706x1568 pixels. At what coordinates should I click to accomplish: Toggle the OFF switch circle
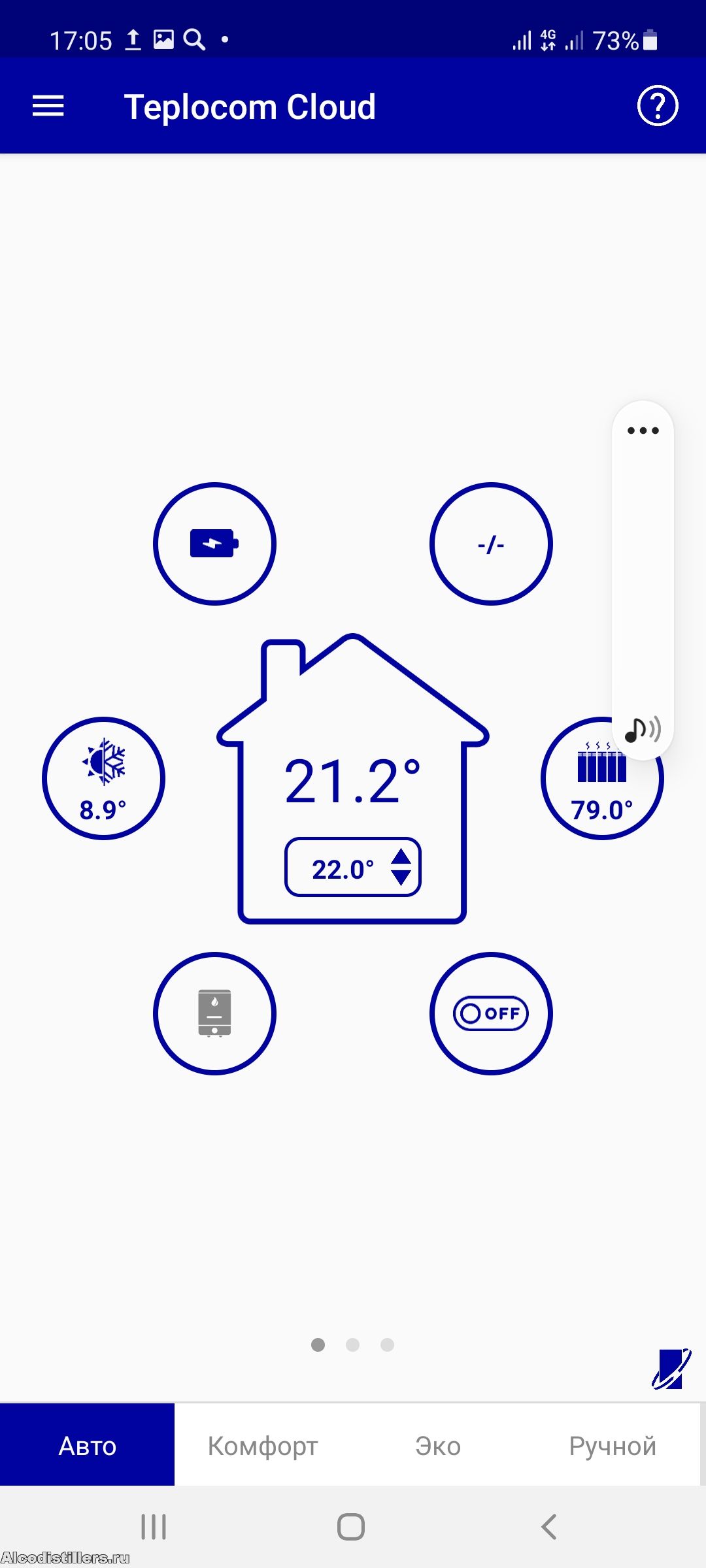[x=491, y=1013]
